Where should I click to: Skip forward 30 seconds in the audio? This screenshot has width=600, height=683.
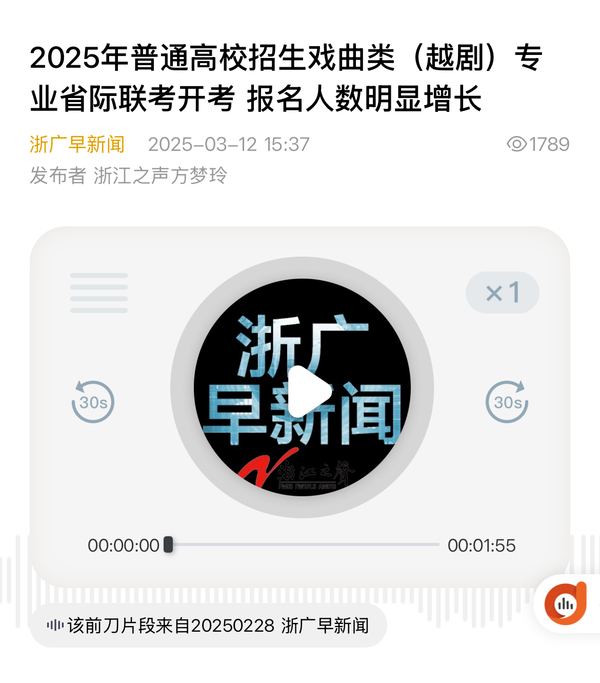(x=507, y=400)
